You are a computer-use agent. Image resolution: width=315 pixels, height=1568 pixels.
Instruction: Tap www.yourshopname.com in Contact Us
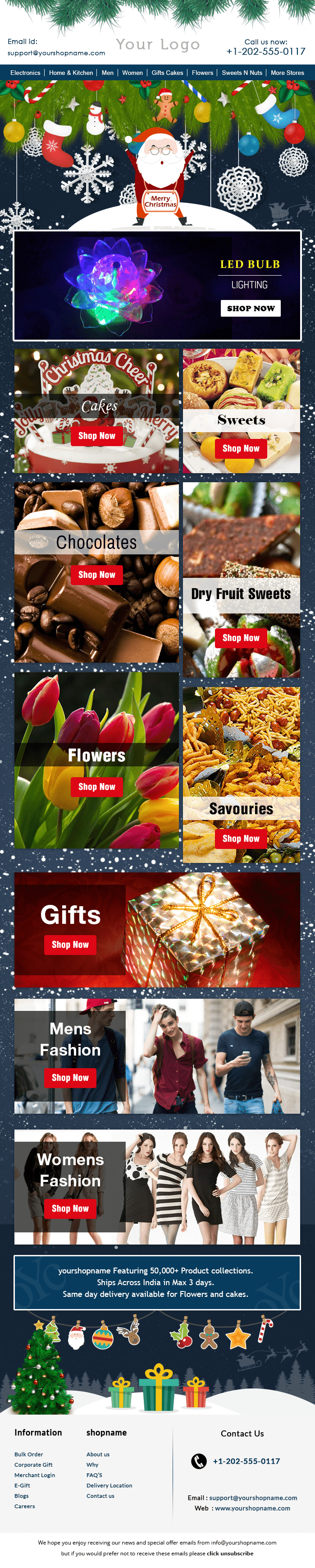252,1508
